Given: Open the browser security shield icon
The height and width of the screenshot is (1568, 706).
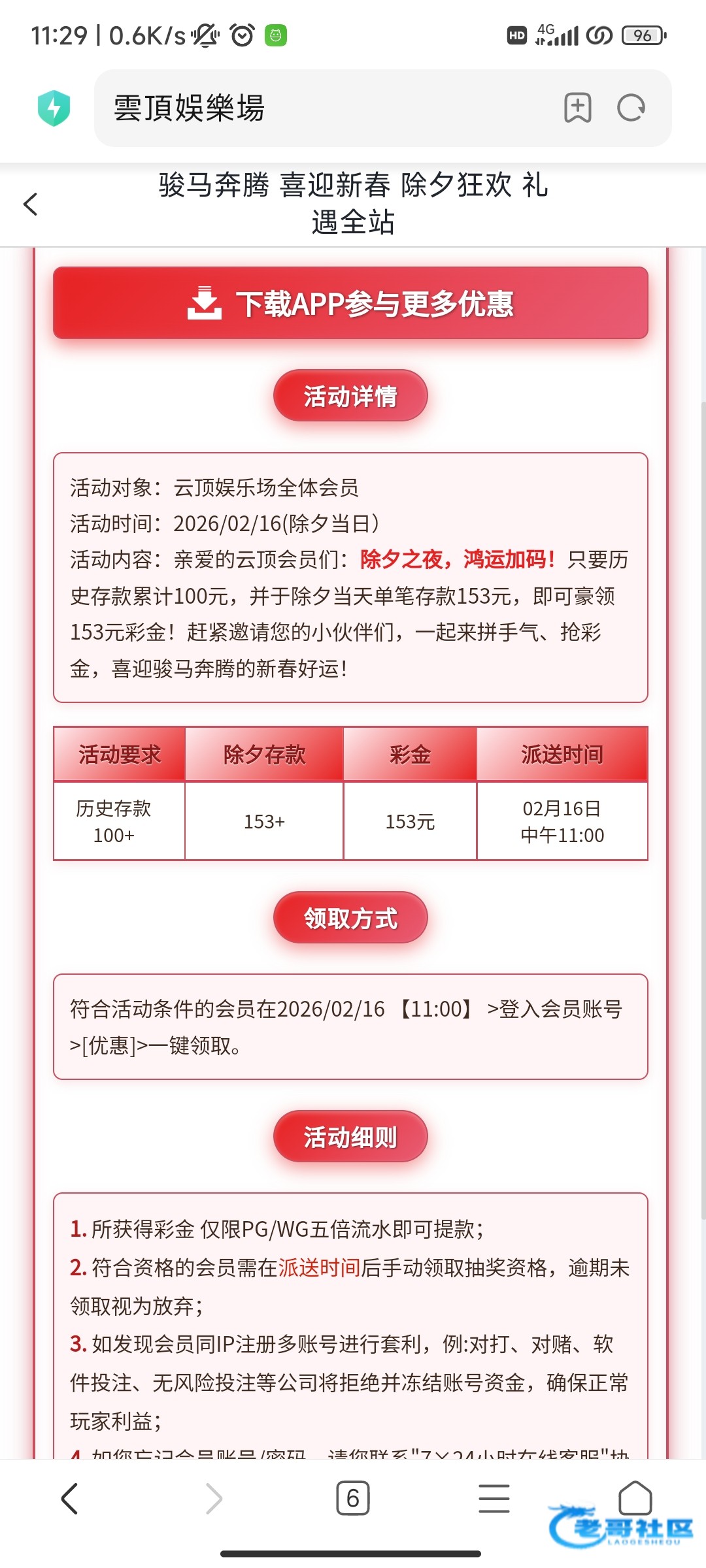Looking at the screenshot, I should (x=54, y=108).
